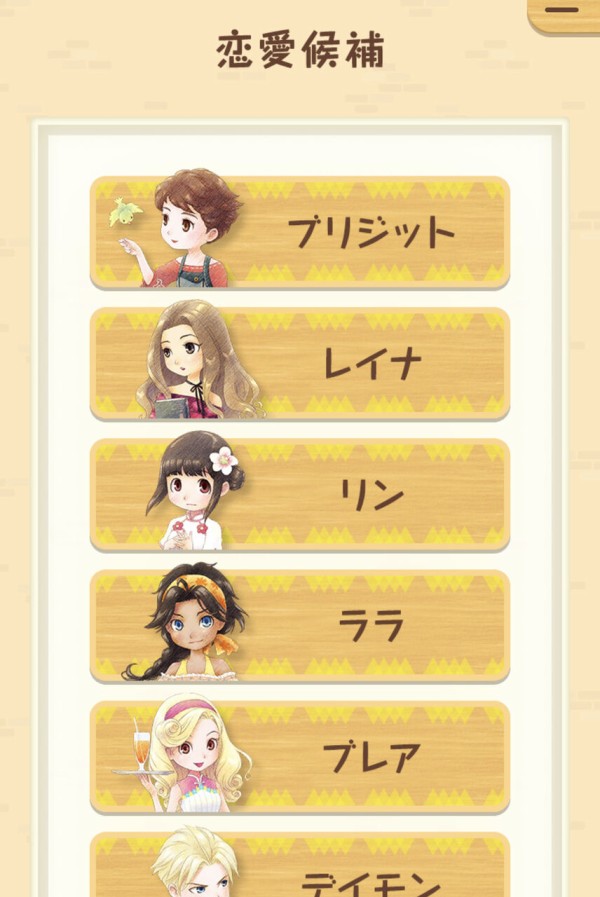Open ブレア's profile entry

[x=300, y=756]
